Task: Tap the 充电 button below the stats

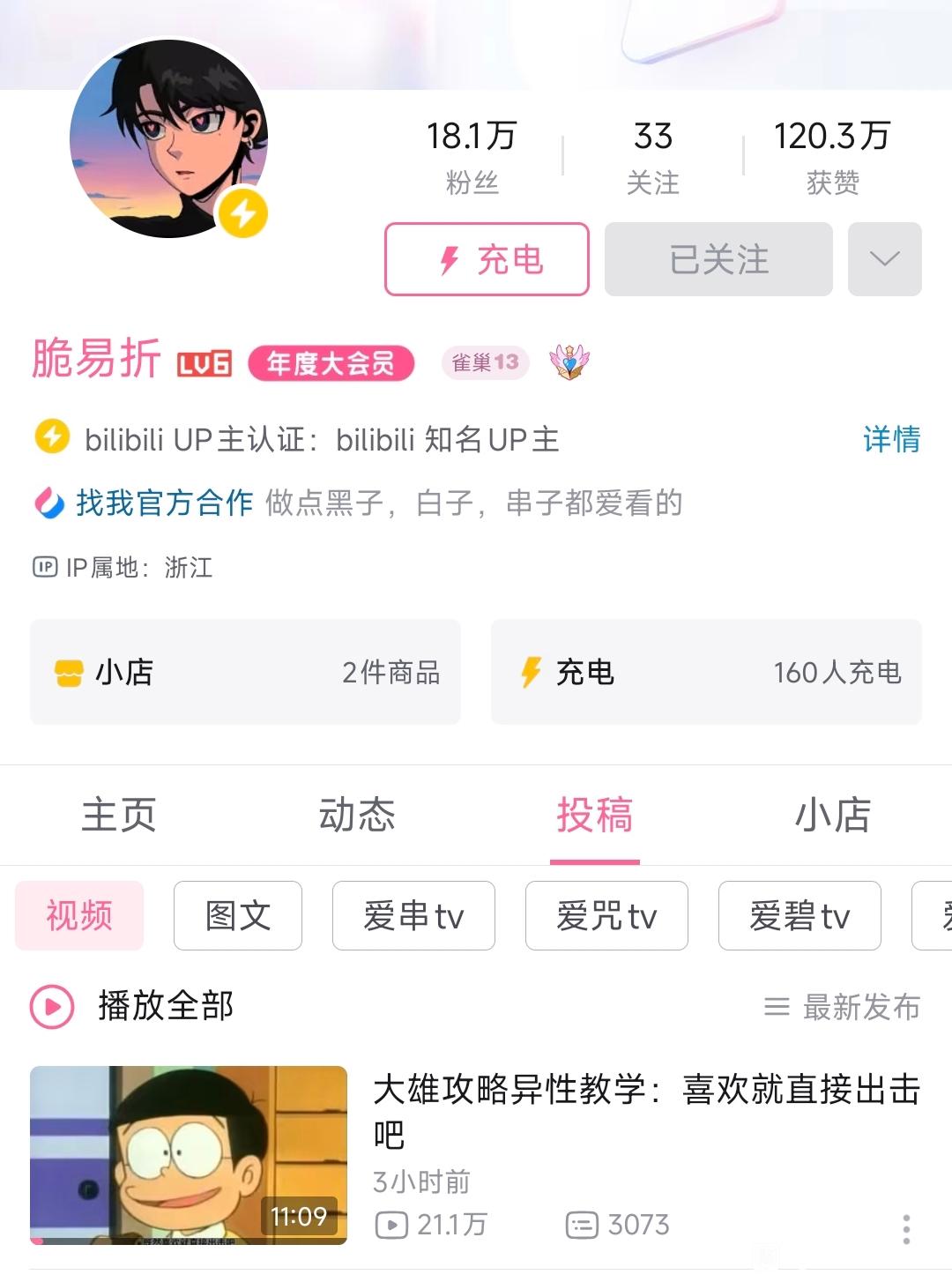Action: click(487, 259)
